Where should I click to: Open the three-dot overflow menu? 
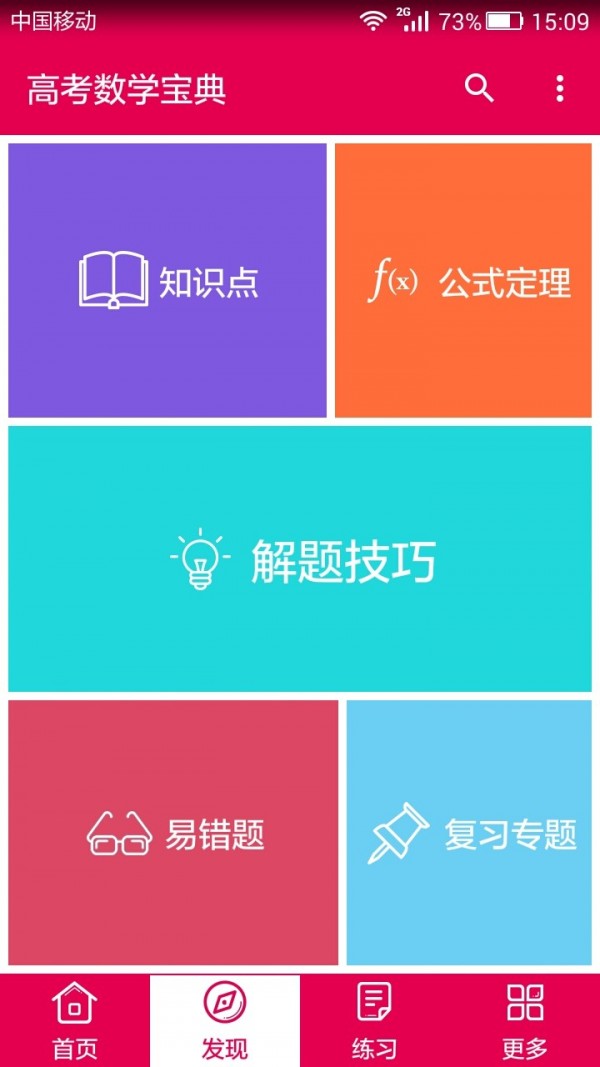tap(559, 89)
